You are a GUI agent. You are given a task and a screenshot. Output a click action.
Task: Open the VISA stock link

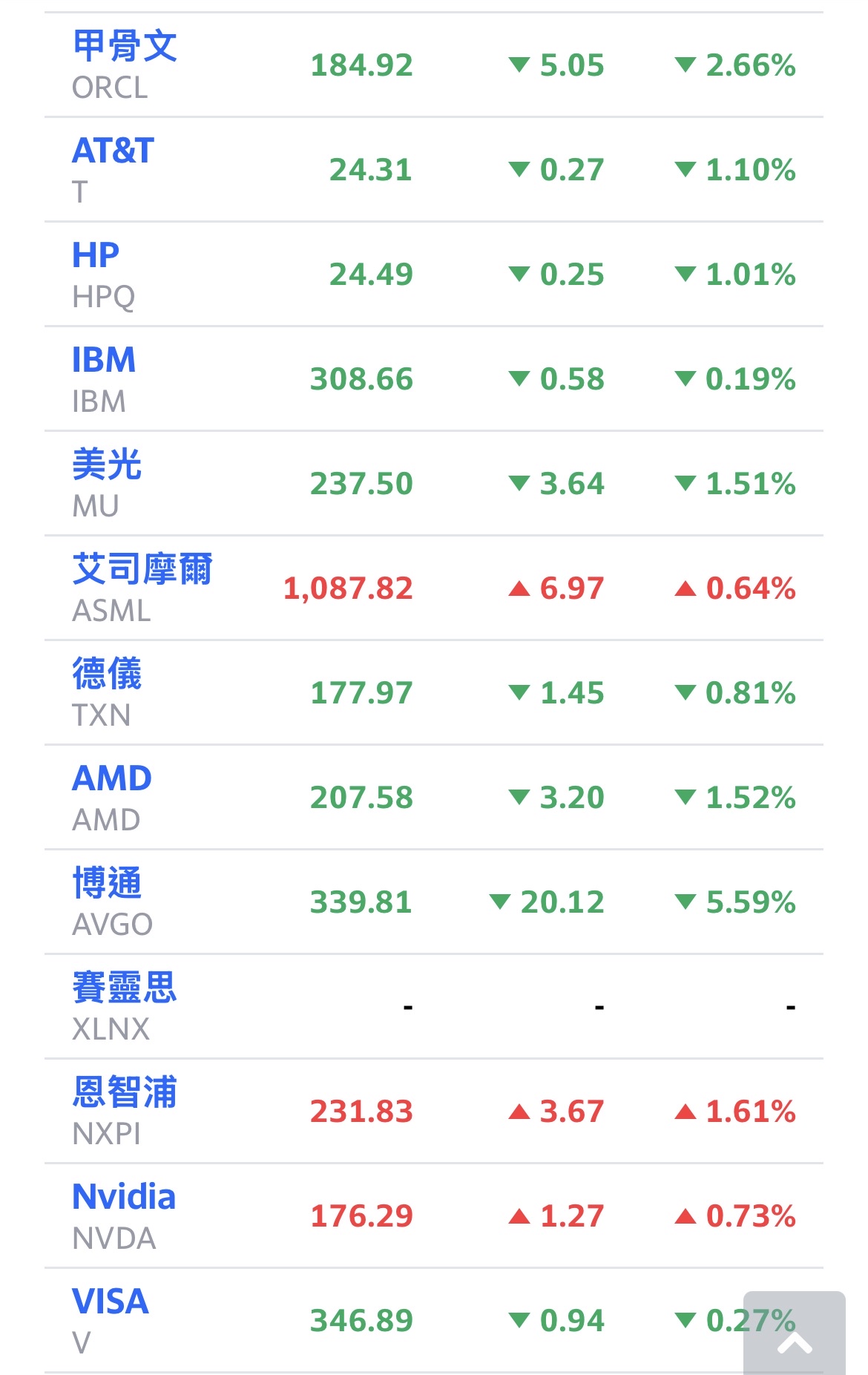(x=111, y=1302)
